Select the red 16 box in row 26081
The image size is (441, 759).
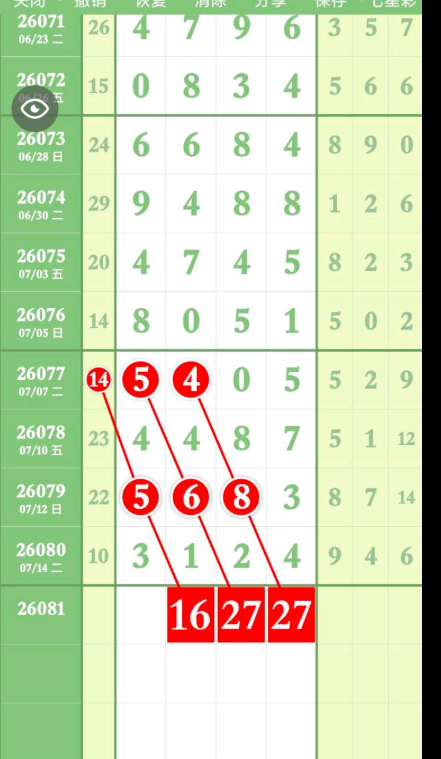pos(191,615)
